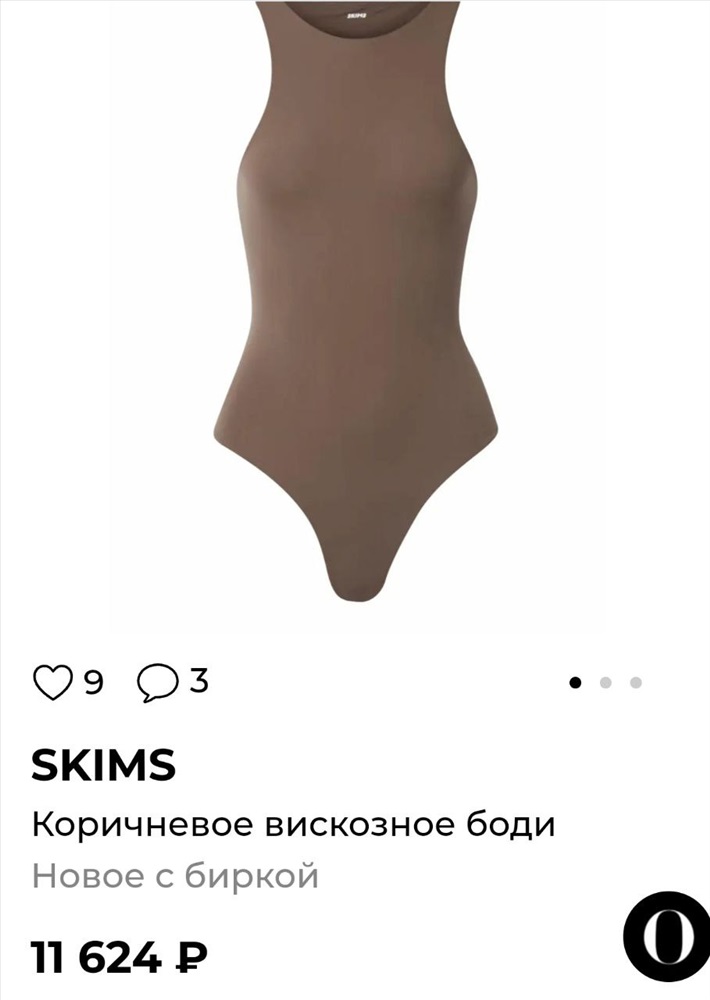Open the comments on this bodysuit
Viewport: 710px width, 1000px height.
pyautogui.click(x=157, y=683)
